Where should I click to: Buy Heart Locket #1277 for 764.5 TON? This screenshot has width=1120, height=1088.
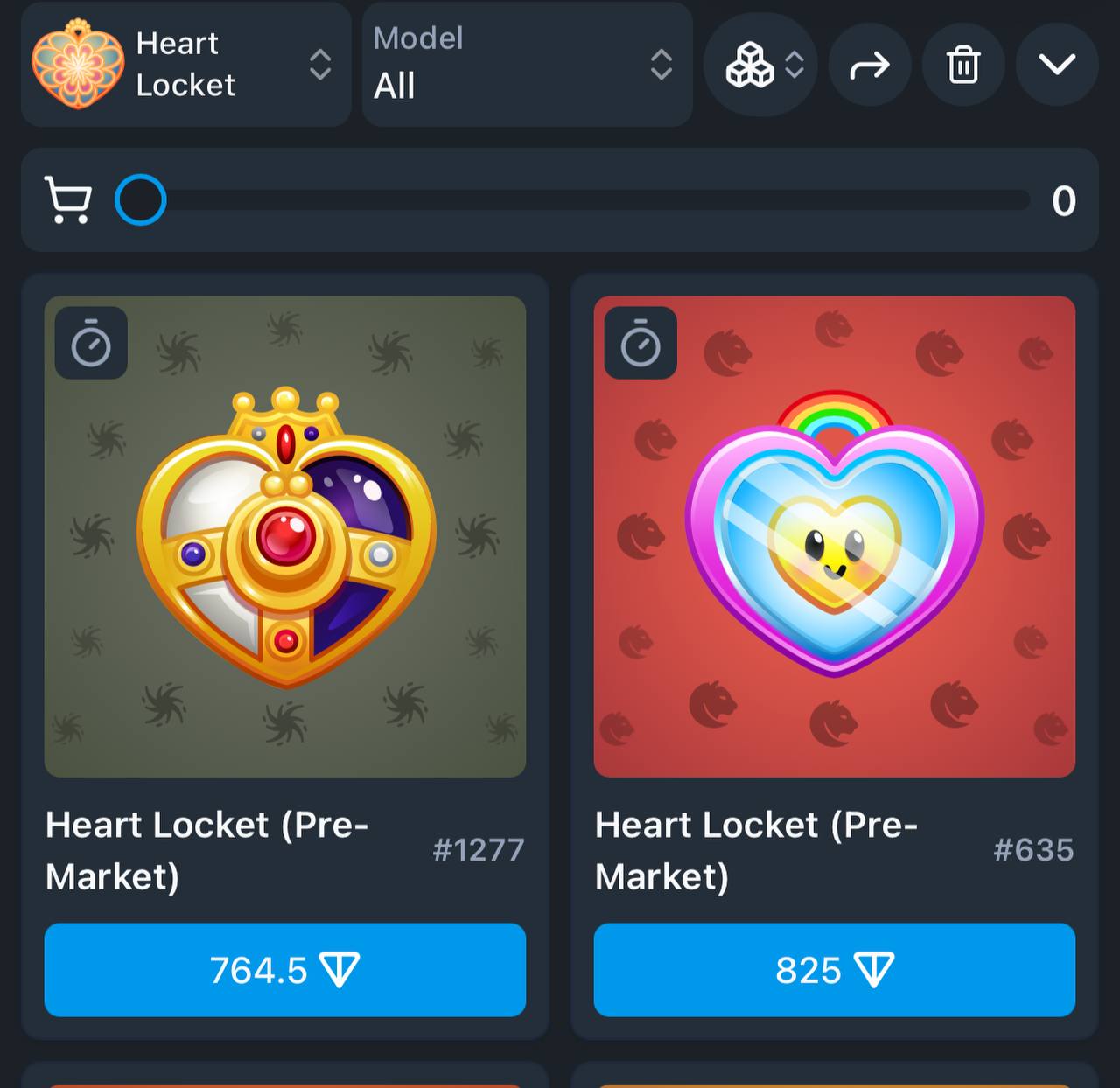pyautogui.click(x=285, y=969)
